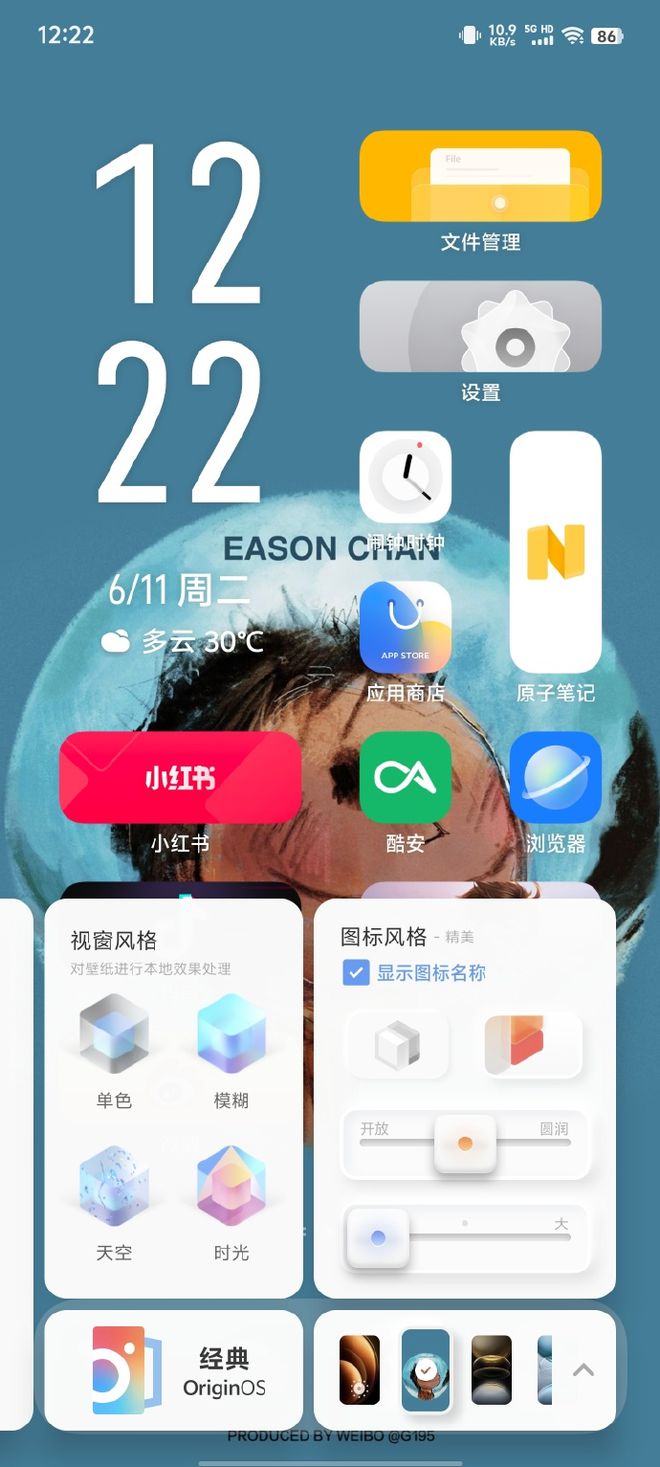
Task: Select the 单色 window style
Action: click(114, 1036)
